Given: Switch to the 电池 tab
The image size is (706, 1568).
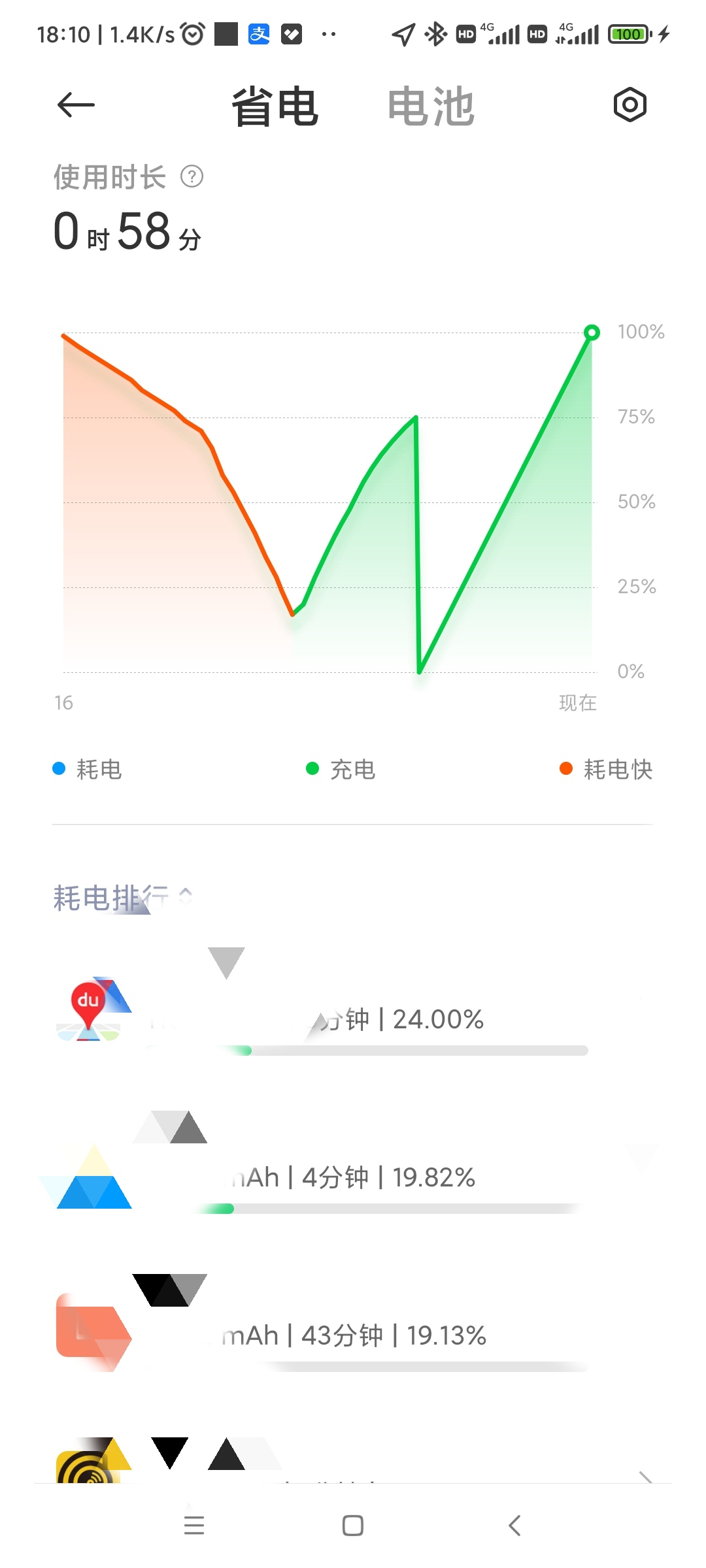Looking at the screenshot, I should (431, 106).
